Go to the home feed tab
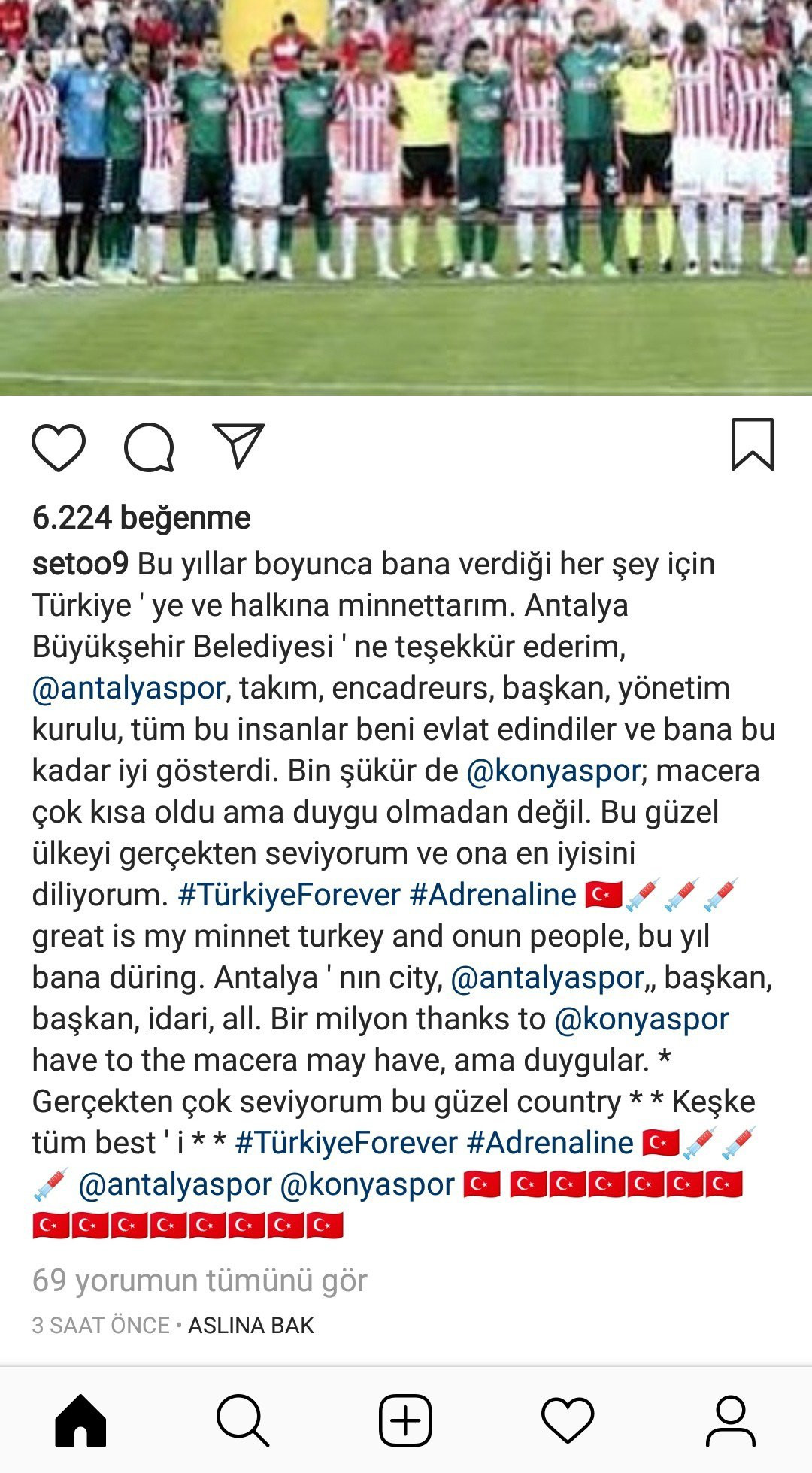The image size is (812, 1473). (81, 1420)
